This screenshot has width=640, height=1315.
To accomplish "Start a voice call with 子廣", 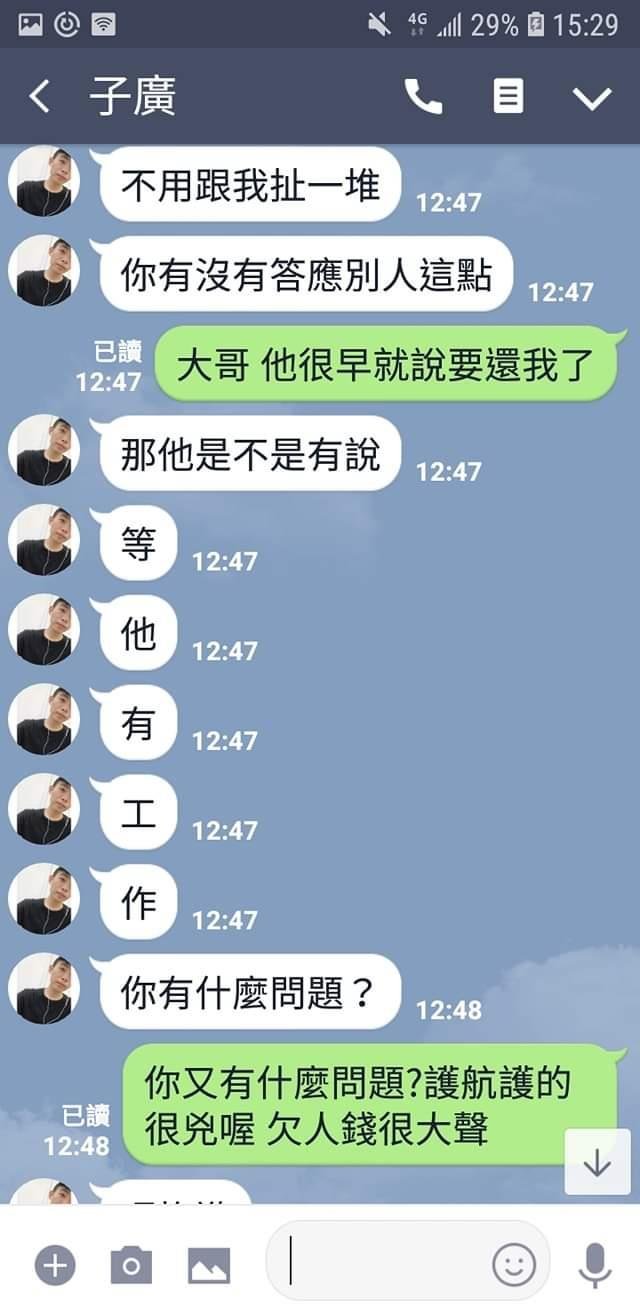I will coord(423,97).
